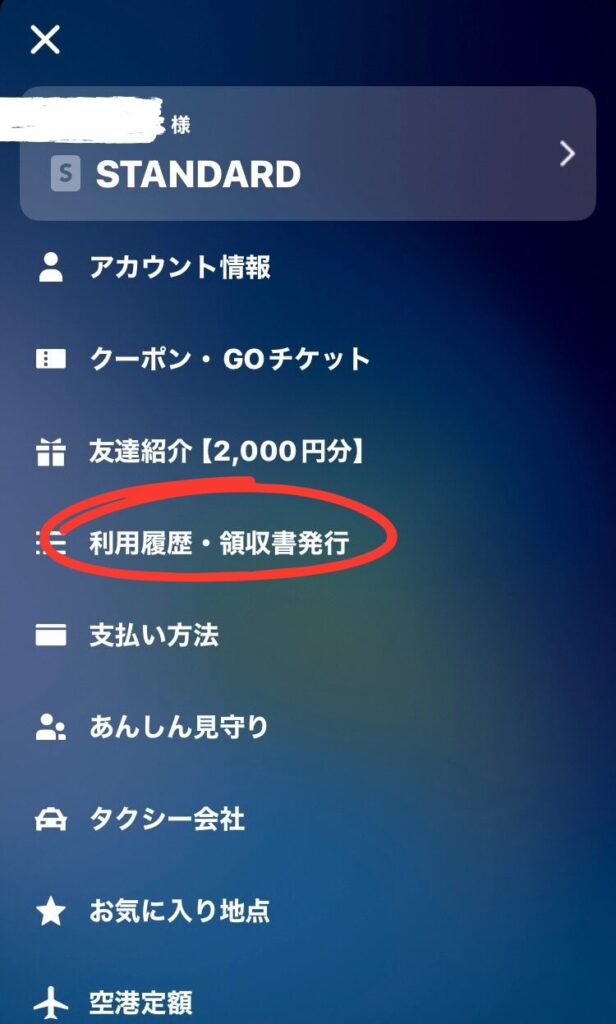Open the STANDARD membership card

(307, 154)
